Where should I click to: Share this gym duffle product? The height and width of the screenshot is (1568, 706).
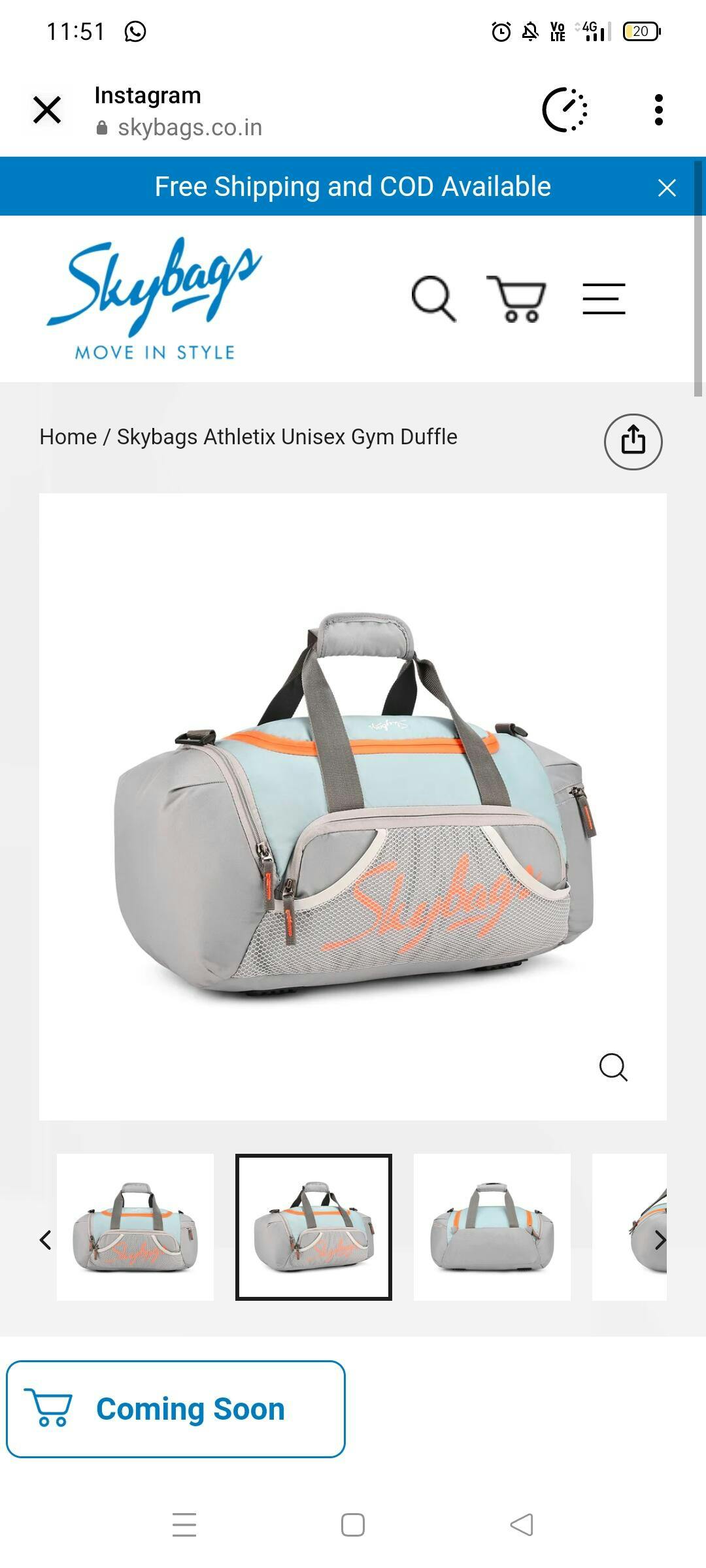(633, 442)
